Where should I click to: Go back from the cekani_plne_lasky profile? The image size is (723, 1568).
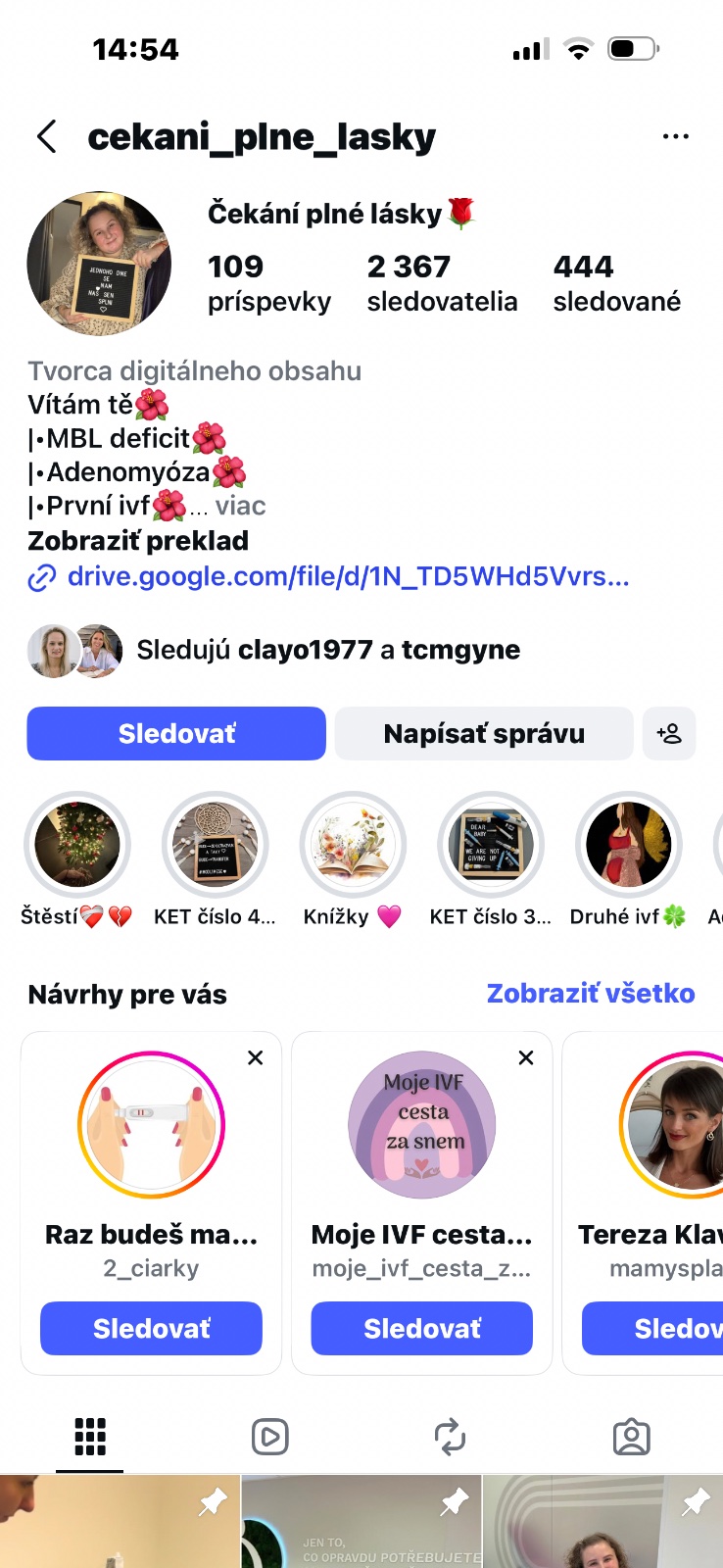[x=47, y=137]
